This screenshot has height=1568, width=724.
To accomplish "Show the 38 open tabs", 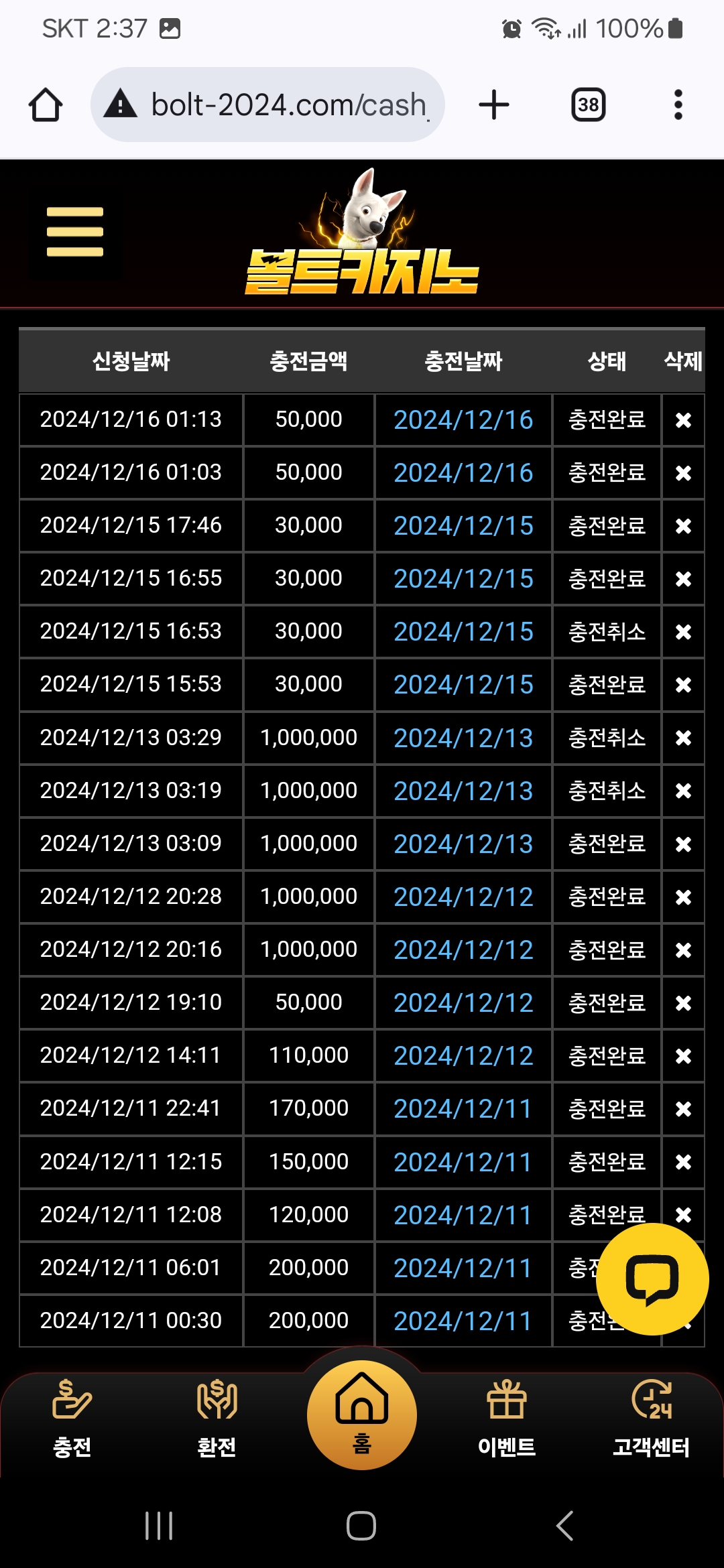I will pyautogui.click(x=589, y=105).
